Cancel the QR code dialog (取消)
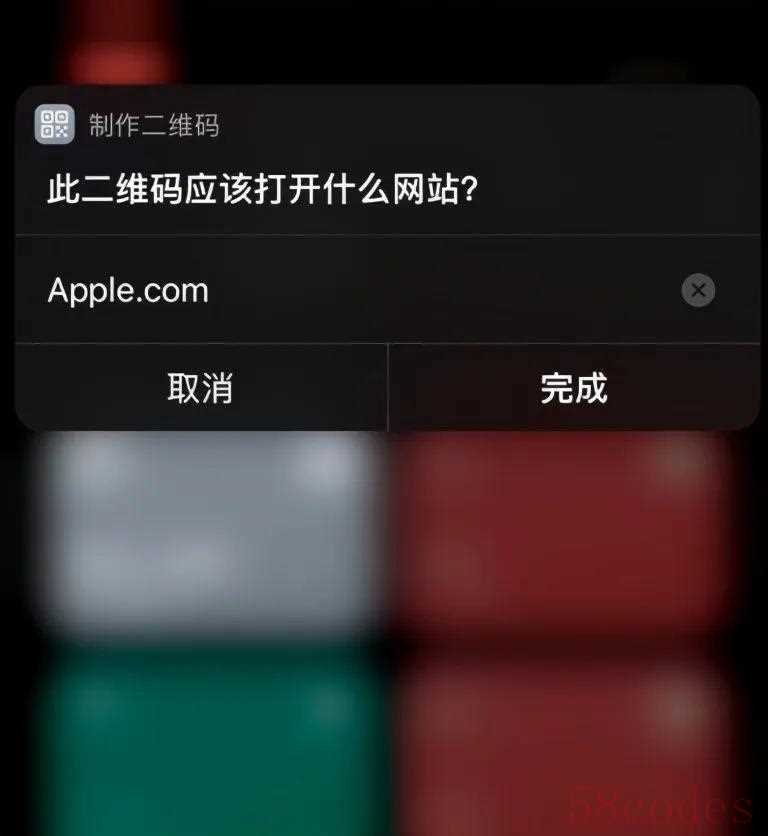This screenshot has width=768, height=836. 200,388
